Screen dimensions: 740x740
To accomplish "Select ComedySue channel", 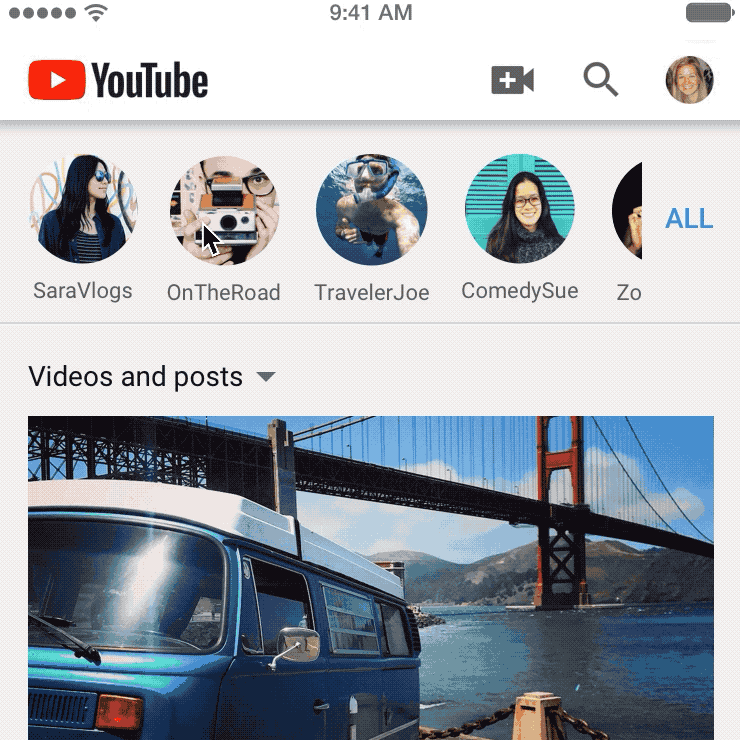I will click(x=519, y=210).
